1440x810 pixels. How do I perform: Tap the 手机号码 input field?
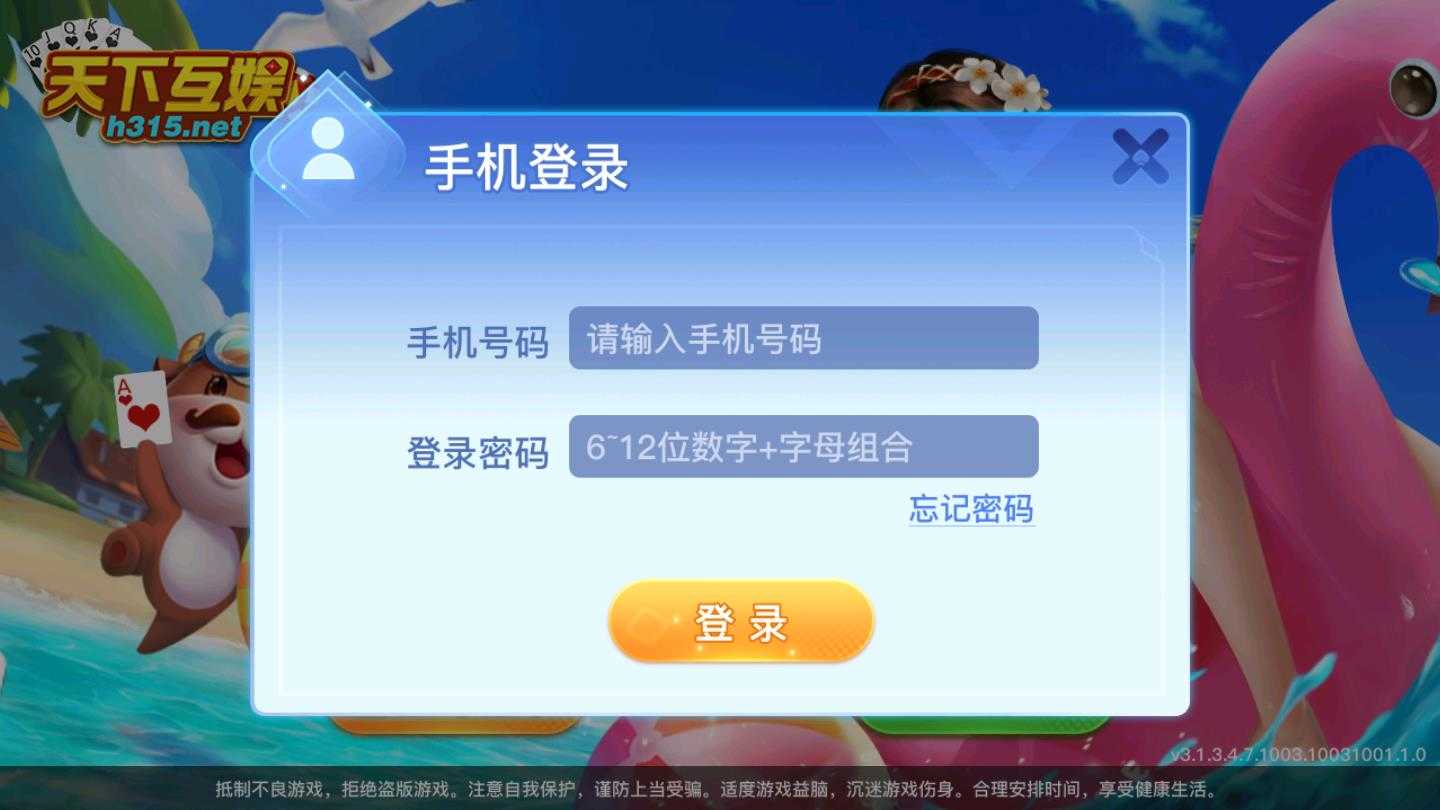tap(803, 338)
